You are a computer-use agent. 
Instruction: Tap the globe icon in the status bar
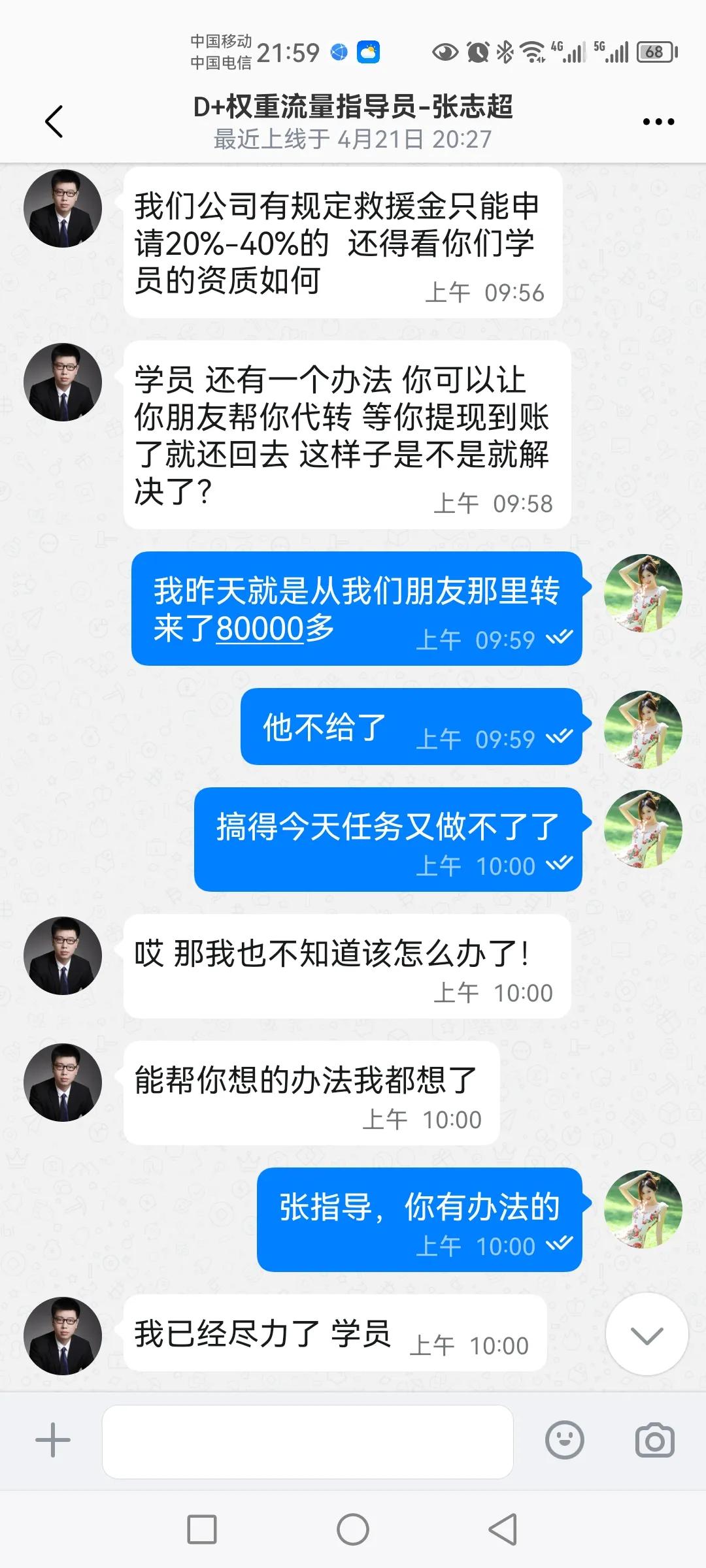(337, 51)
